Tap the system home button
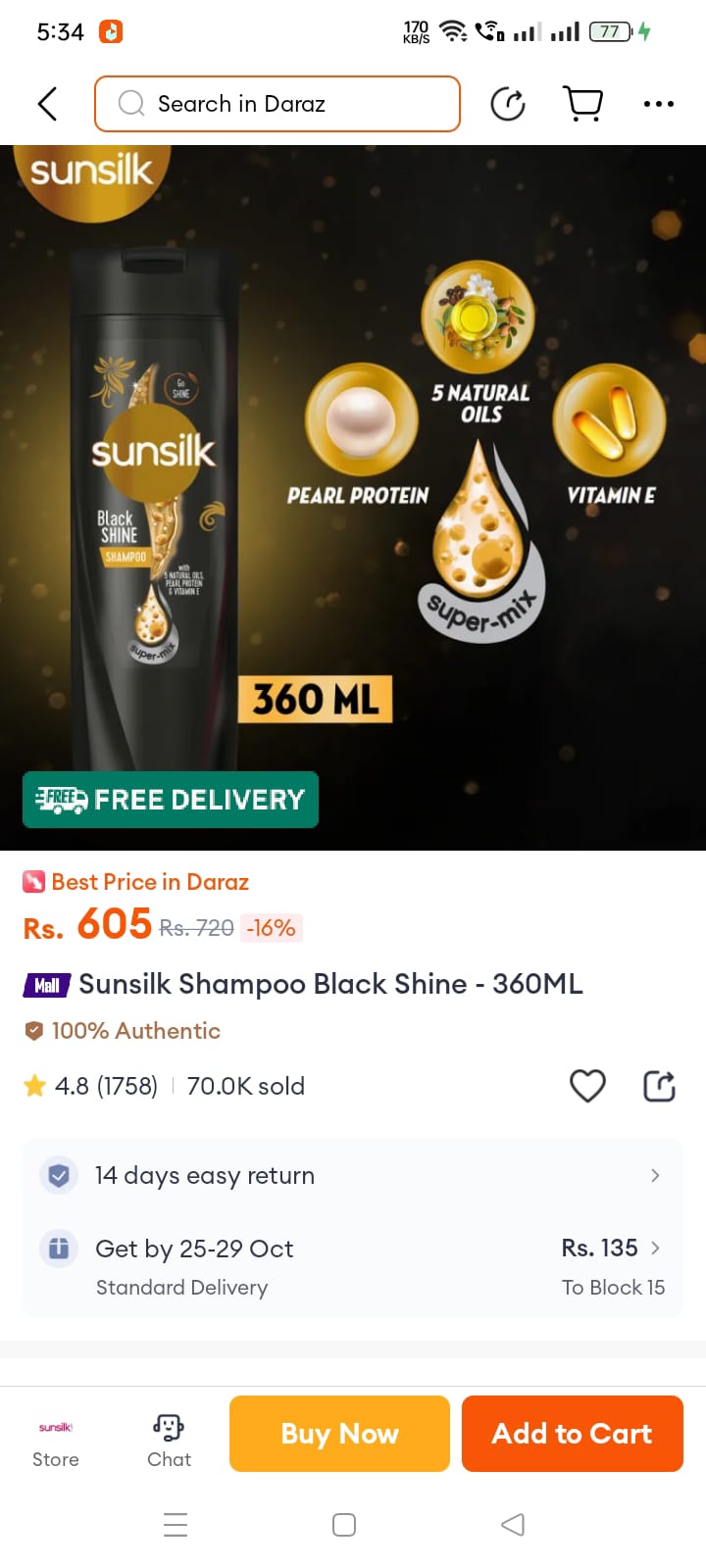This screenshot has width=706, height=1568. [344, 1525]
